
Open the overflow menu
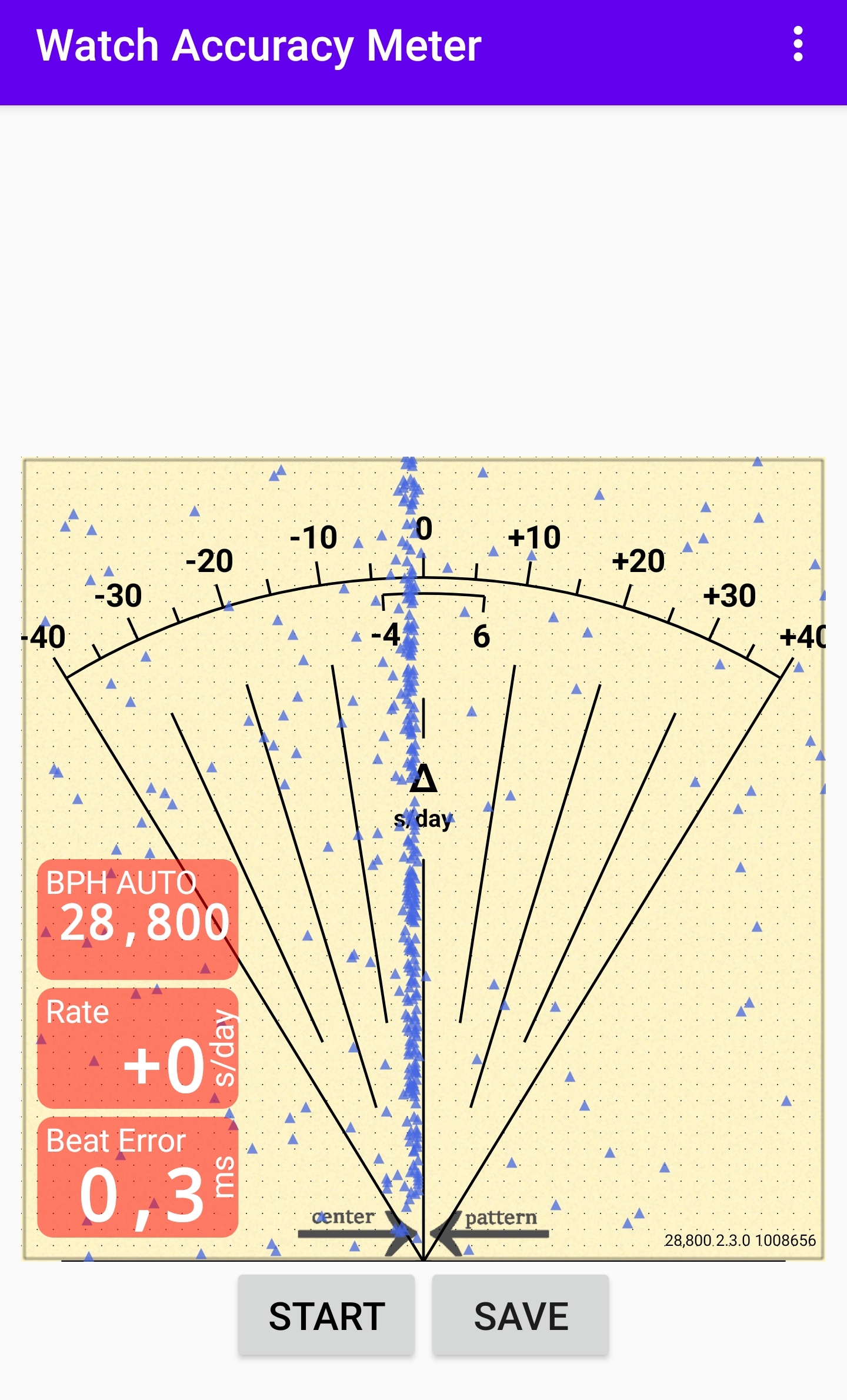click(798, 44)
